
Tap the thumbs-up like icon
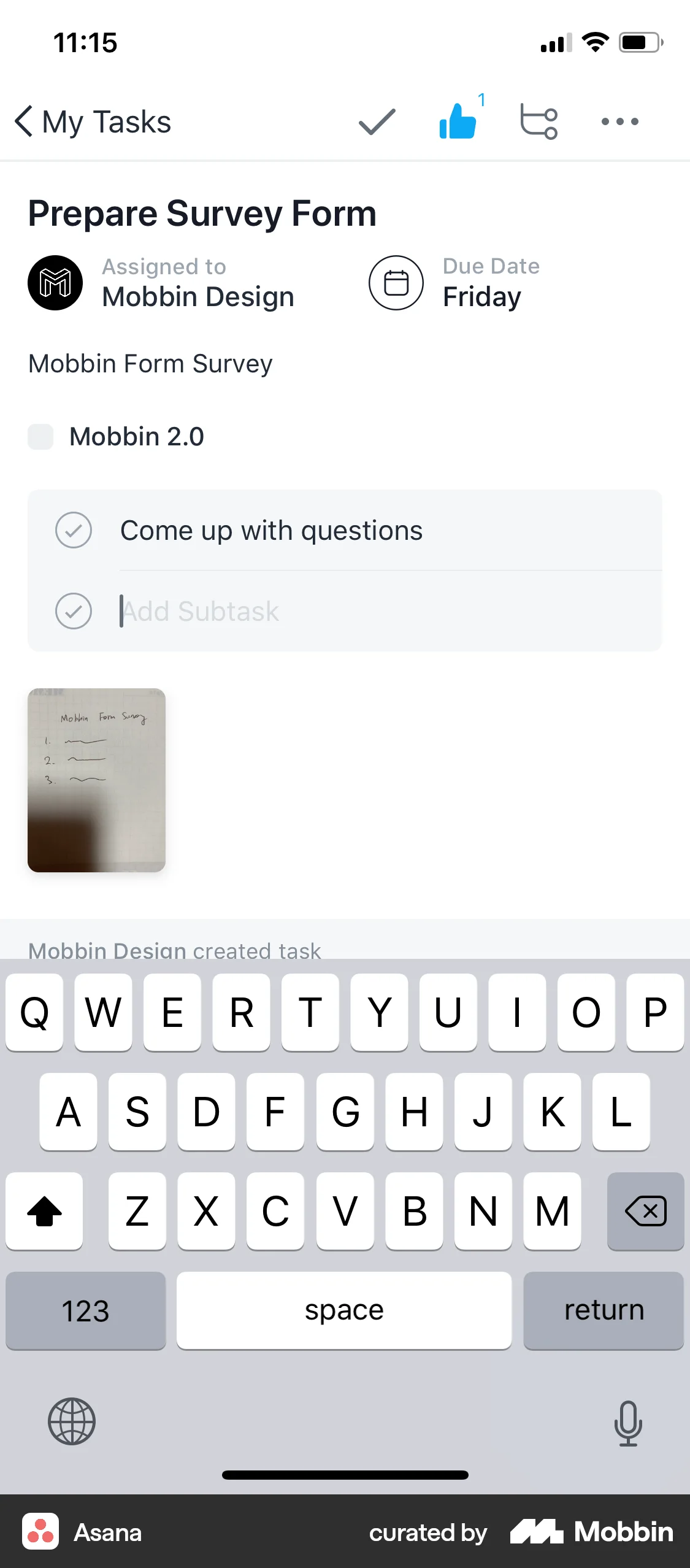[458, 121]
